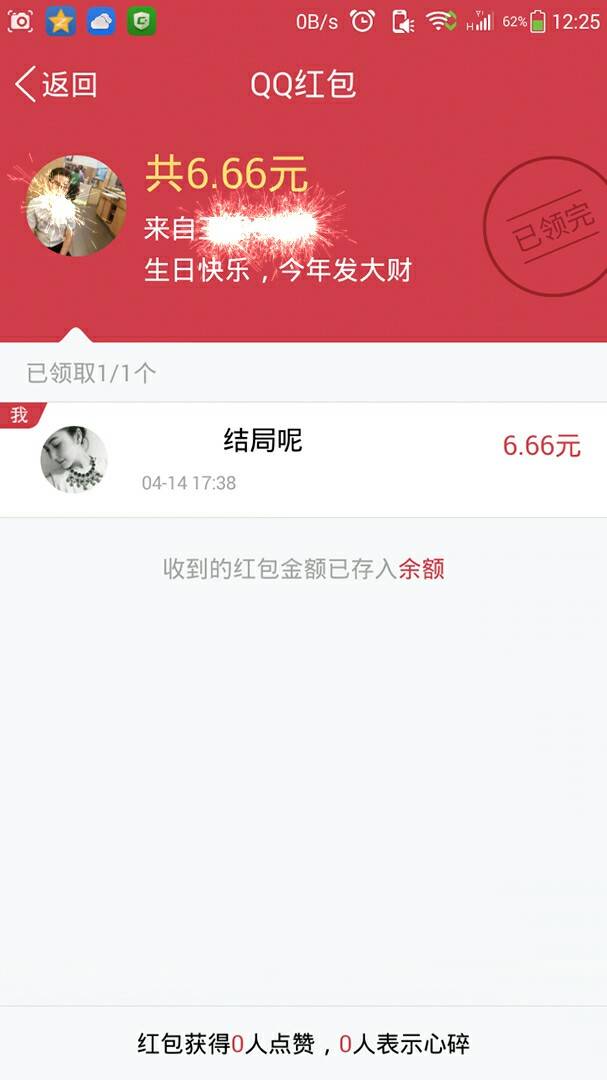607x1080 pixels.
Task: Go back using the 返回 button
Action: pos(57,85)
